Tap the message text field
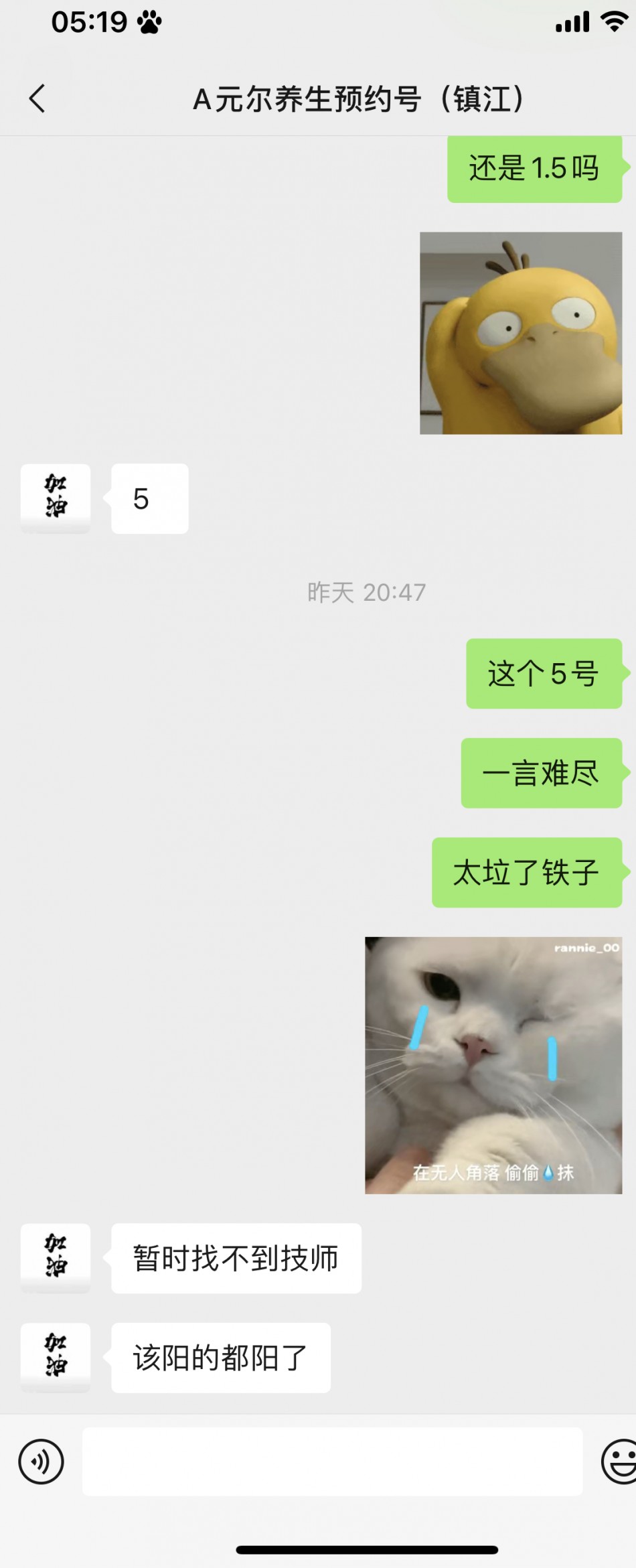636x1568 pixels. pos(332,1461)
